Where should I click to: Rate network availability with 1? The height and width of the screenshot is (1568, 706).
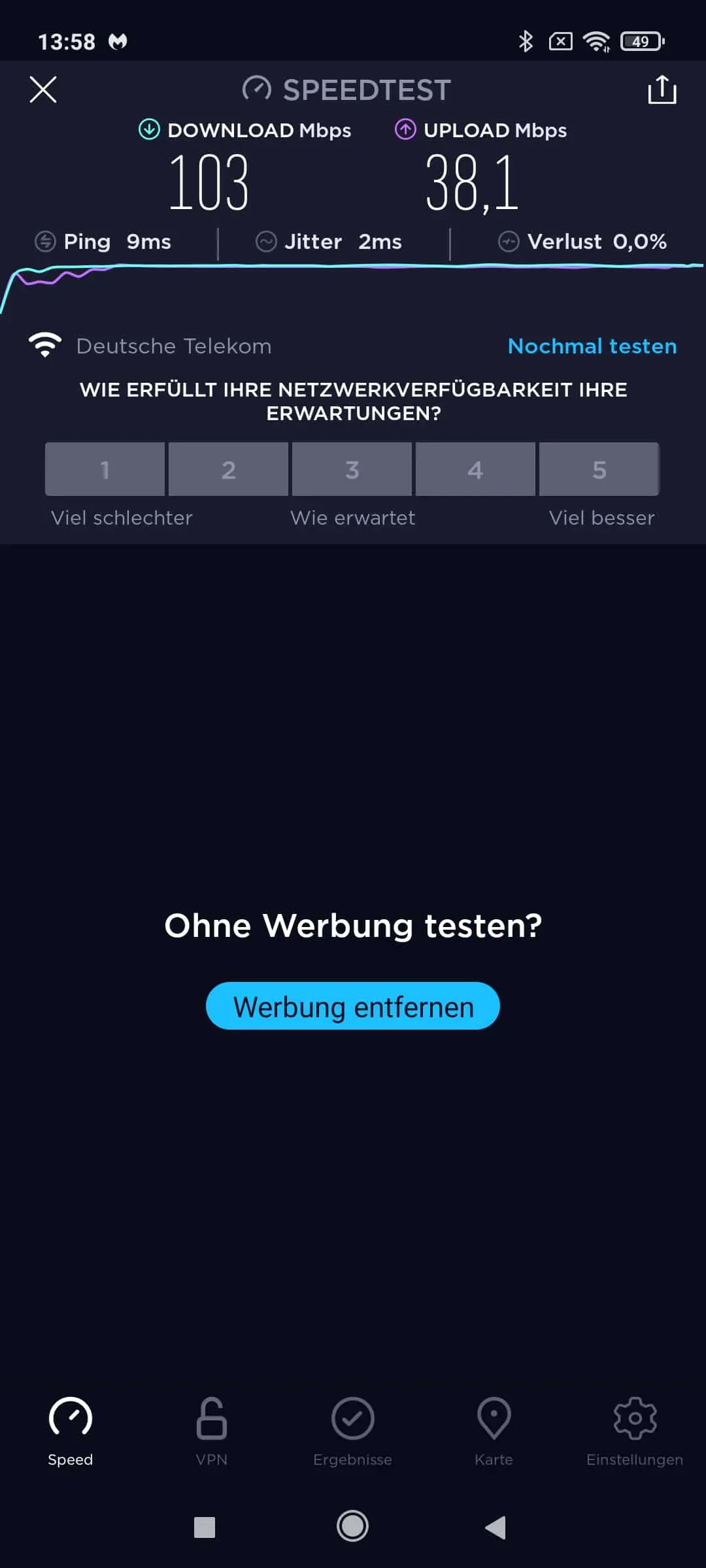click(x=105, y=469)
